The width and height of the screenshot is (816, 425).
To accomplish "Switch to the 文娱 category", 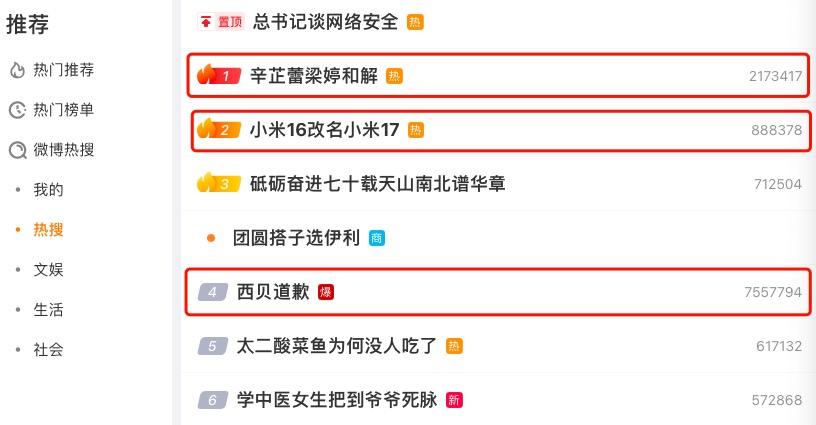I will click(x=48, y=270).
